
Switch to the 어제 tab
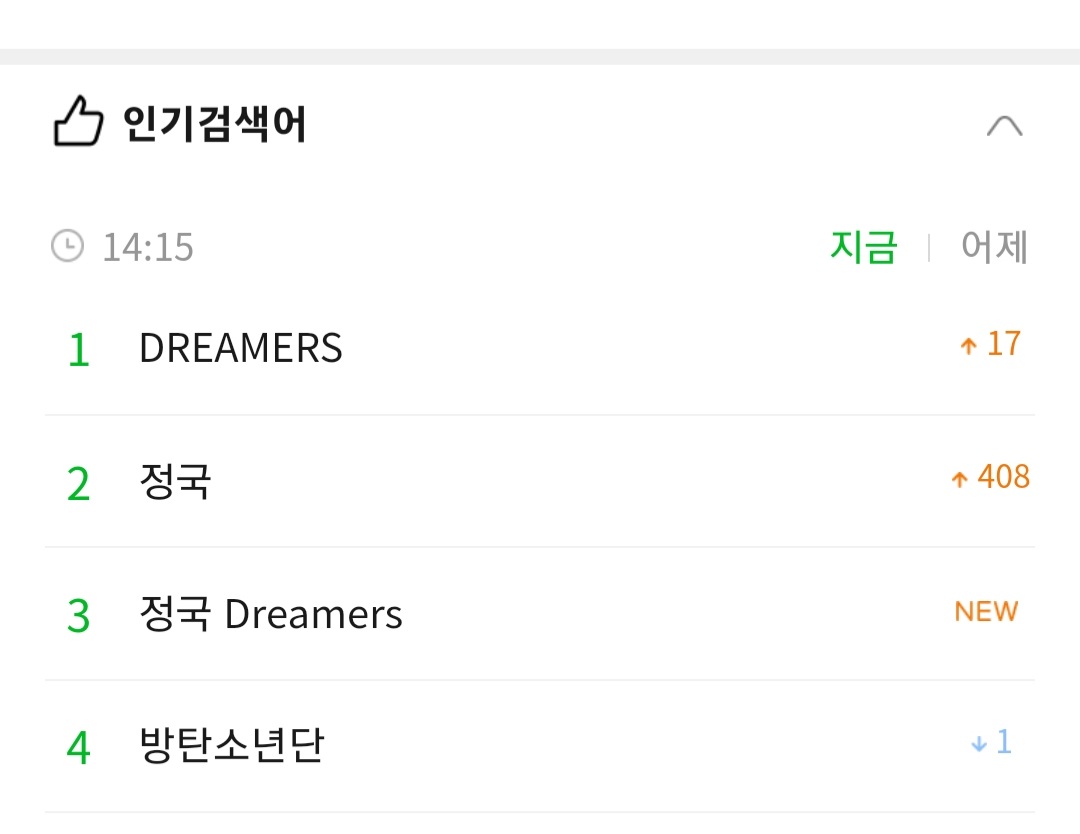click(x=993, y=247)
